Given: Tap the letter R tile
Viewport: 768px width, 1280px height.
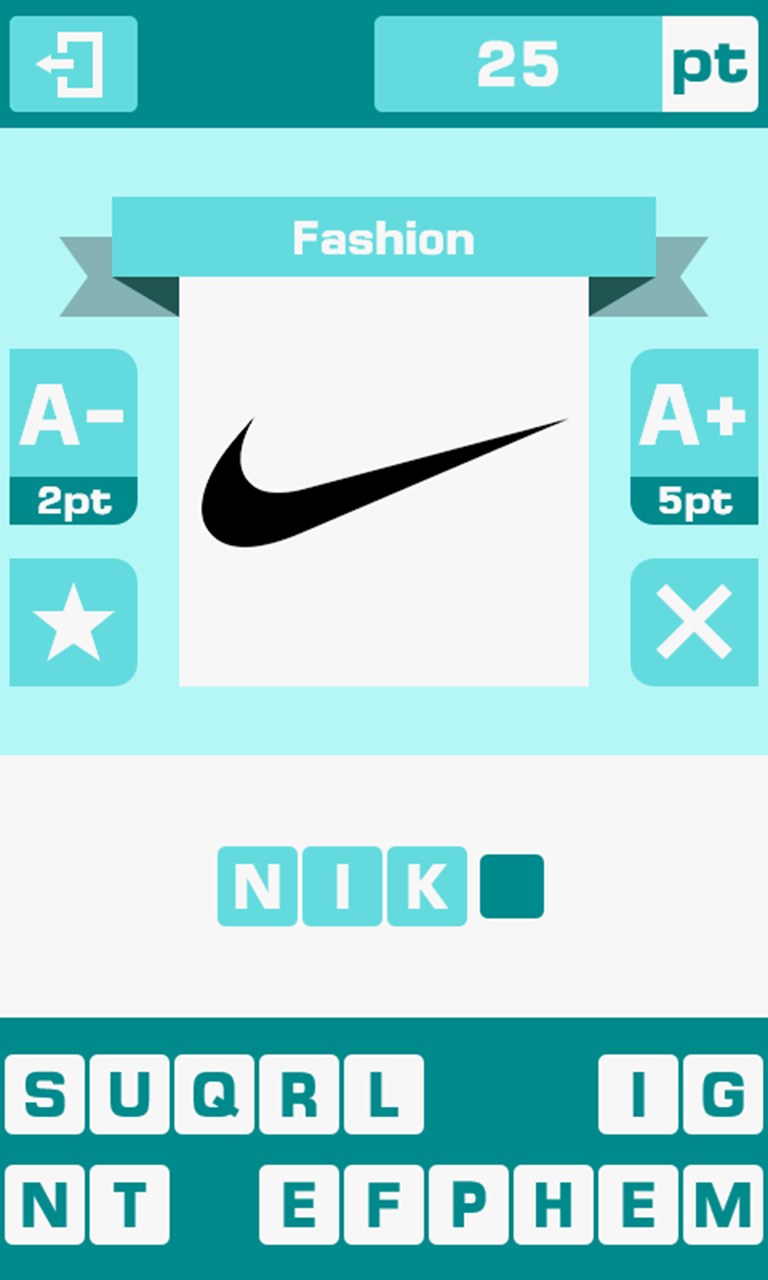Looking at the screenshot, I should click(x=299, y=1095).
